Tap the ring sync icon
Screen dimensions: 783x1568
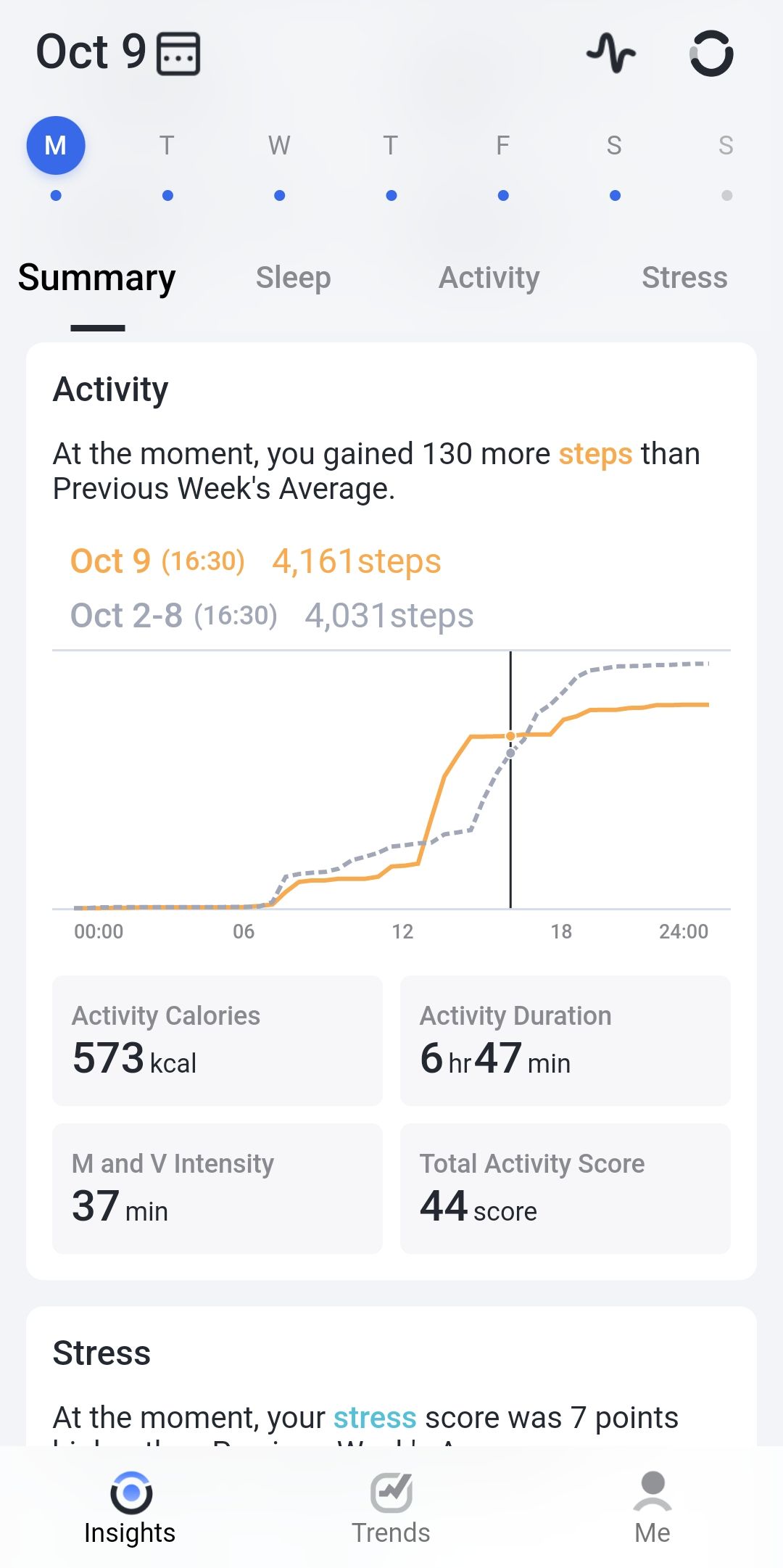[711, 53]
